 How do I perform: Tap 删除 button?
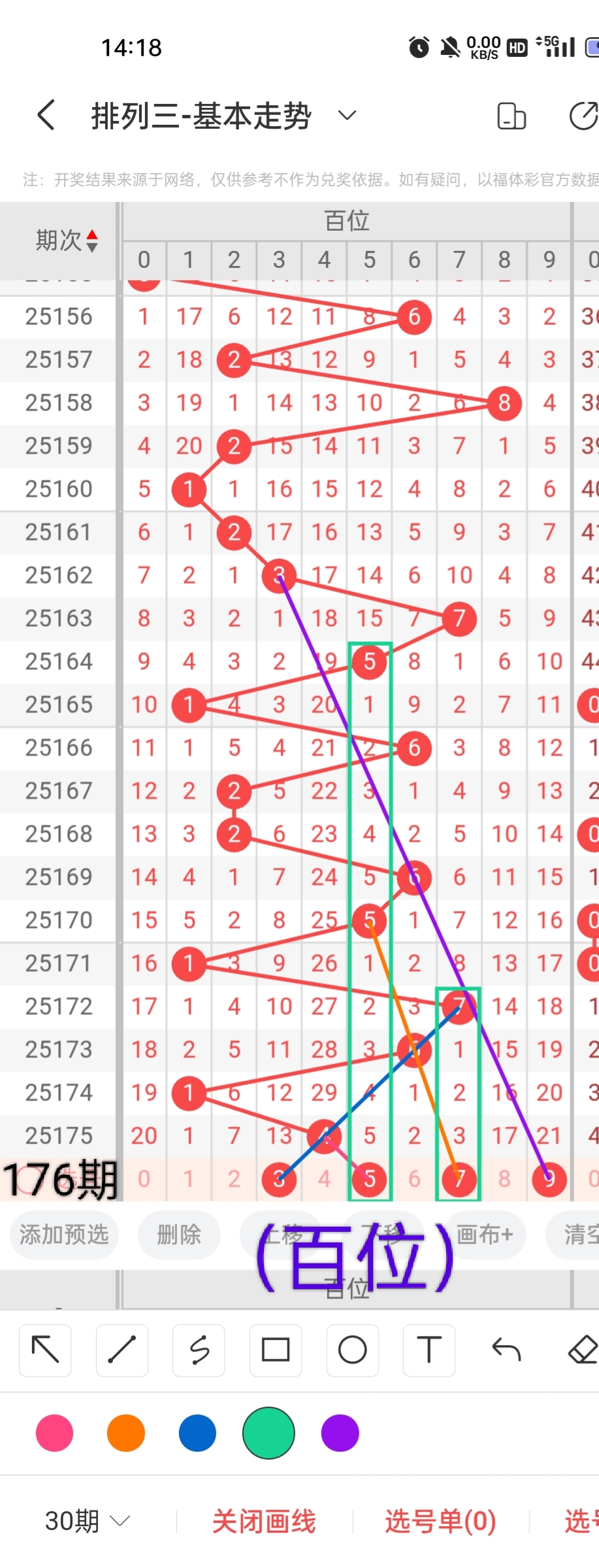[178, 1234]
